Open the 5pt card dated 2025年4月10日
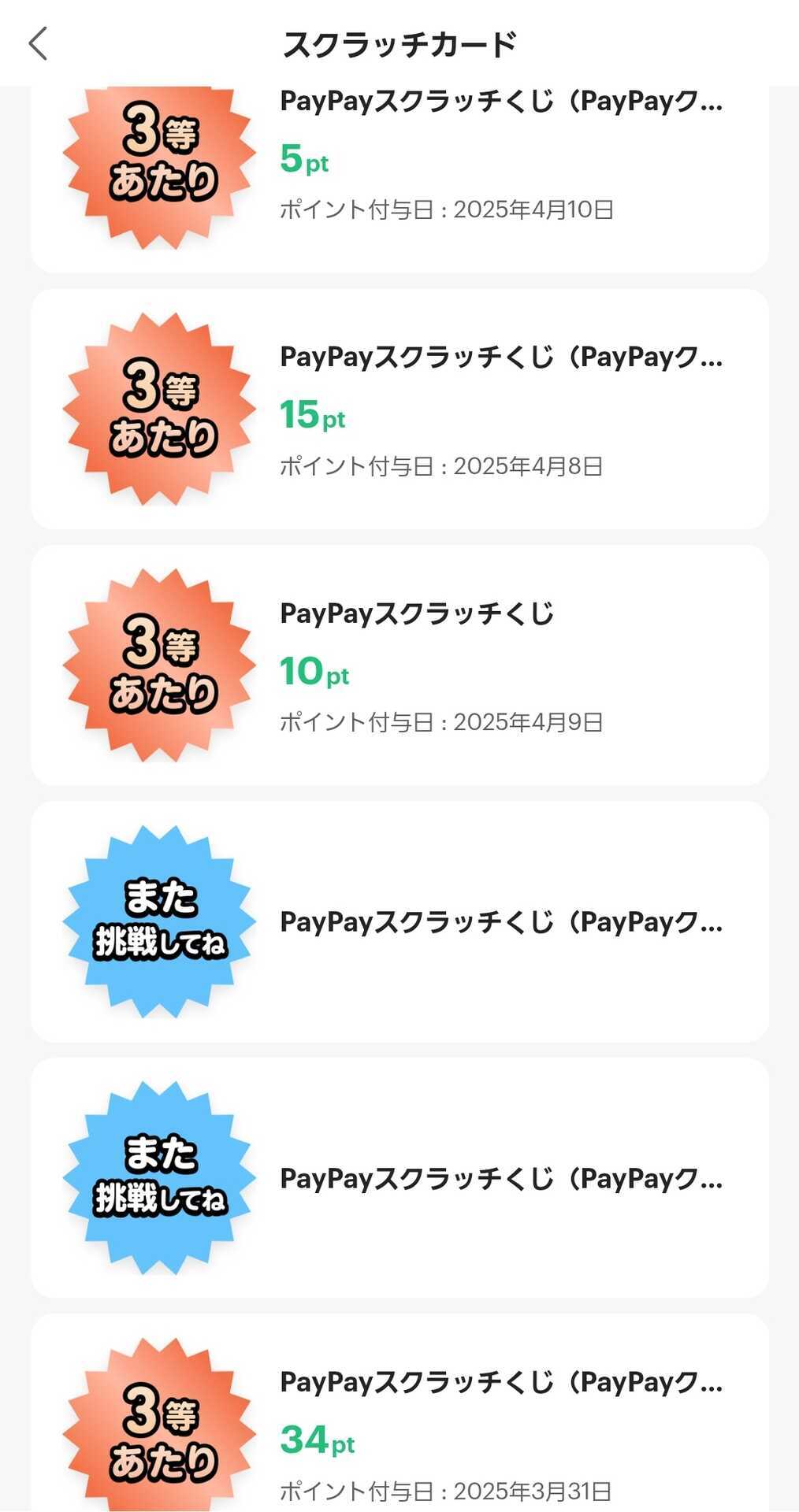Screen dimensions: 799x1512 pyautogui.click(x=399, y=180)
